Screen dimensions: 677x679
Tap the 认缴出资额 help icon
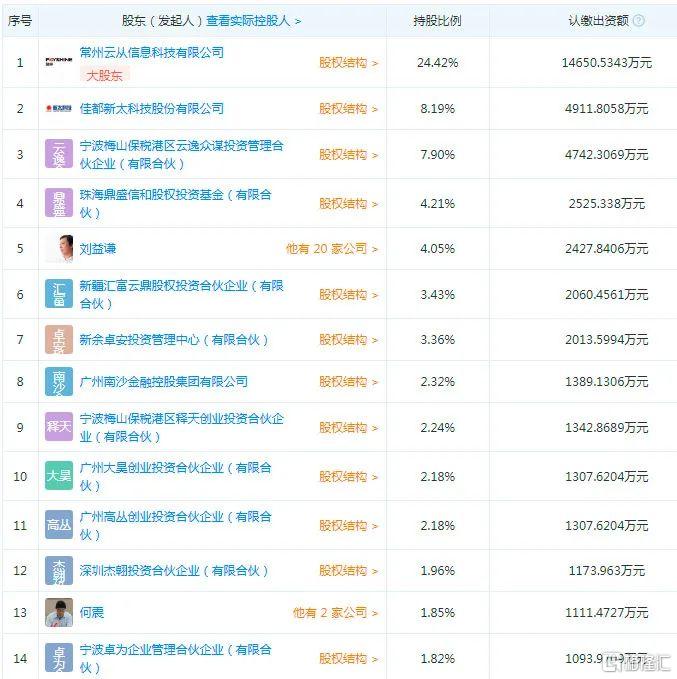click(639, 20)
